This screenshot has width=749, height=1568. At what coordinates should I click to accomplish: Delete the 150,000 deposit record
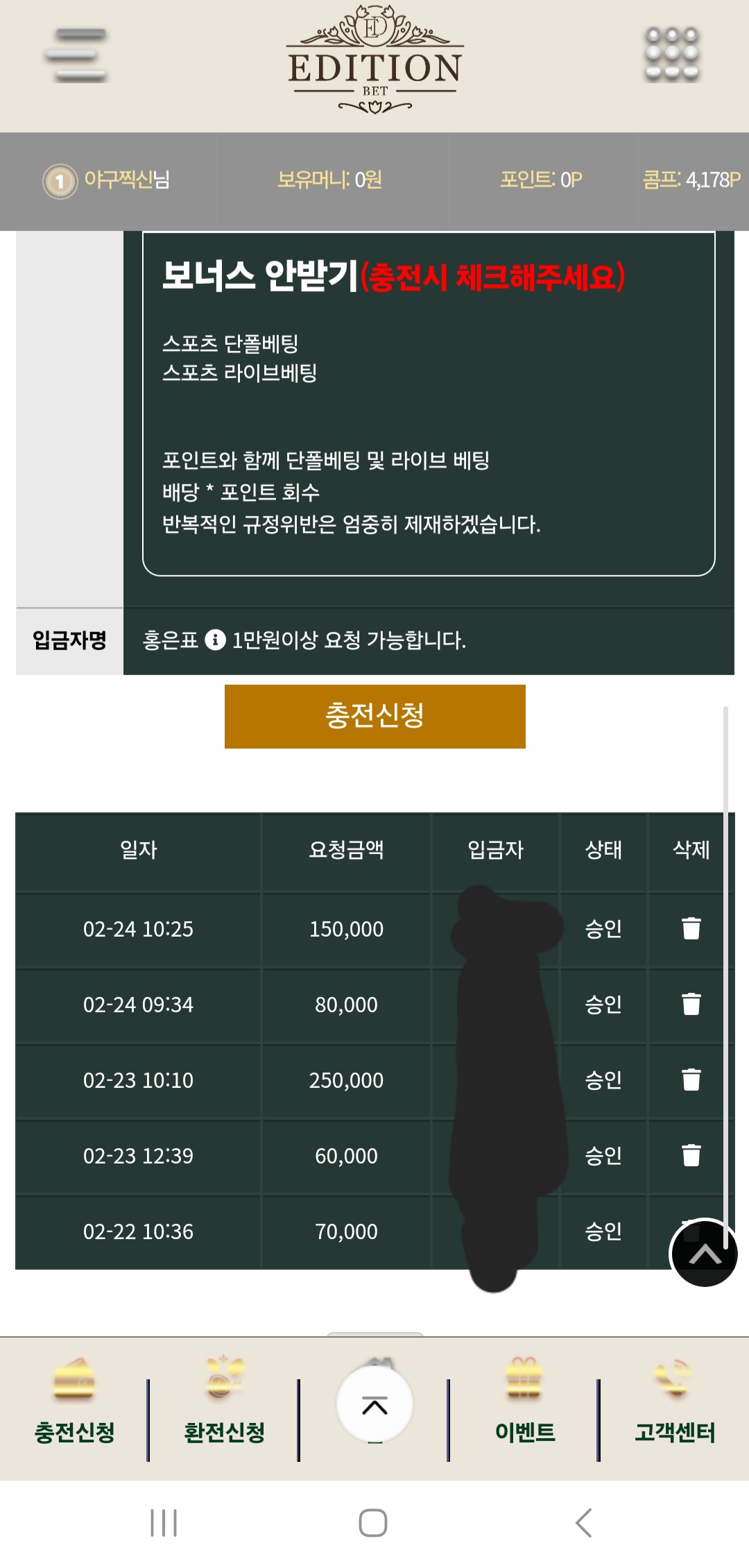click(691, 928)
